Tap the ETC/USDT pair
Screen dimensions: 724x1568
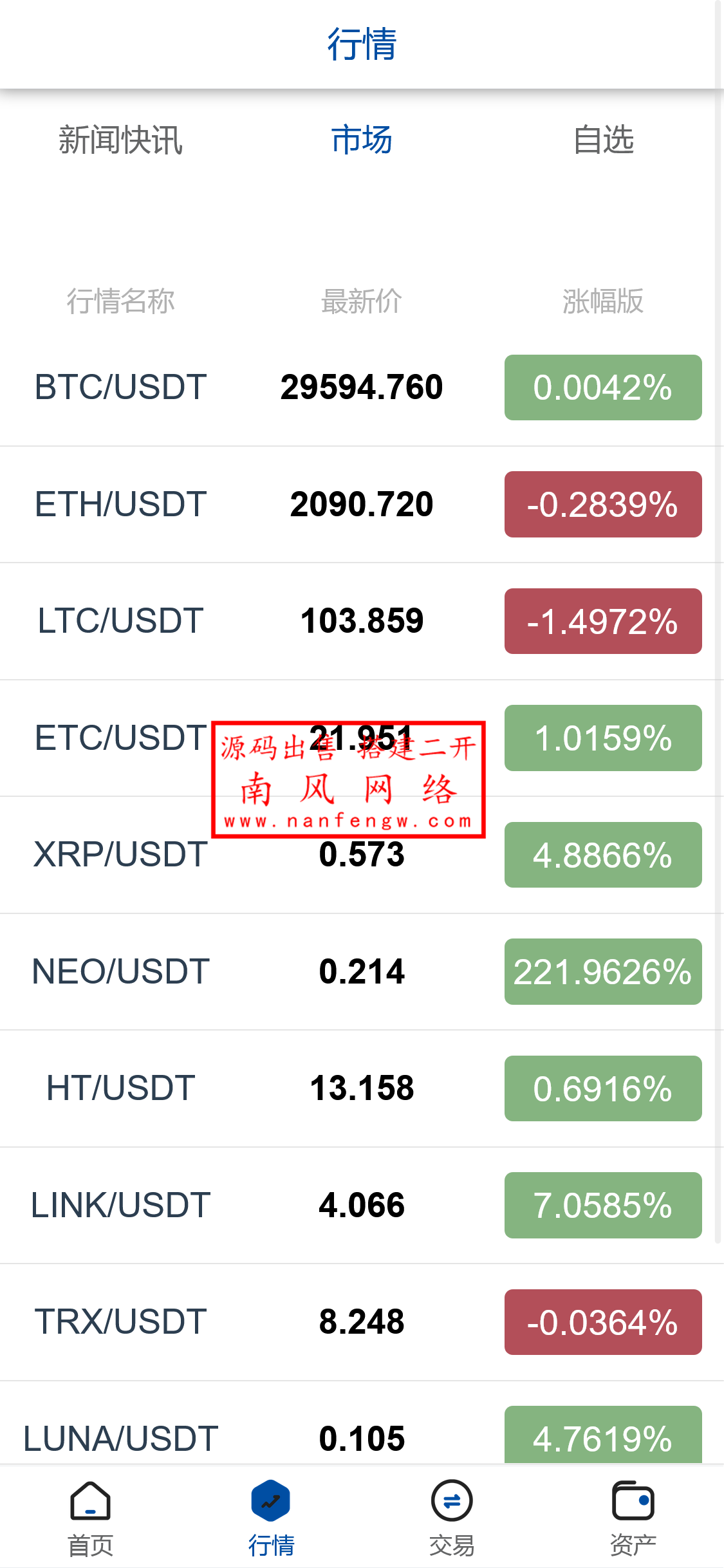tap(120, 738)
